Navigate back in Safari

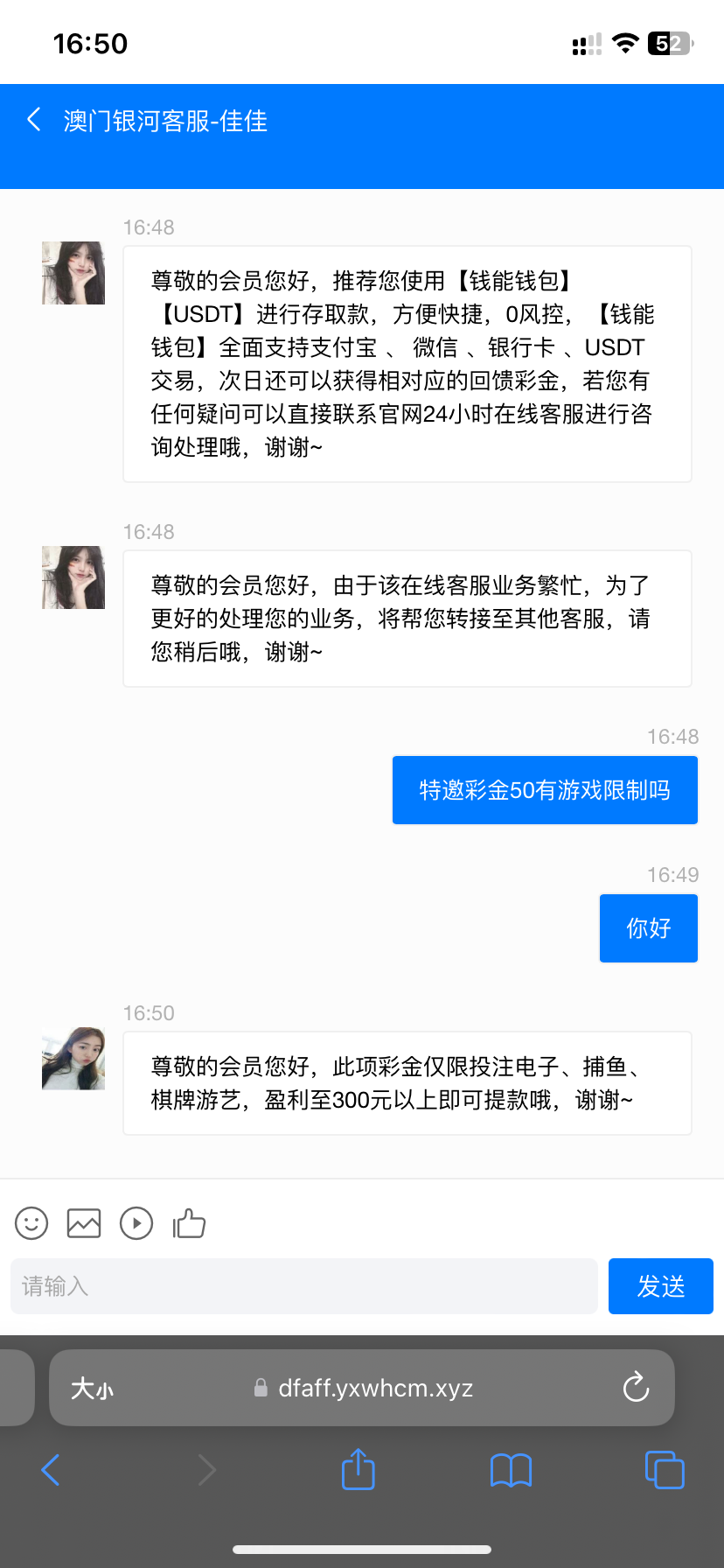(x=51, y=1470)
